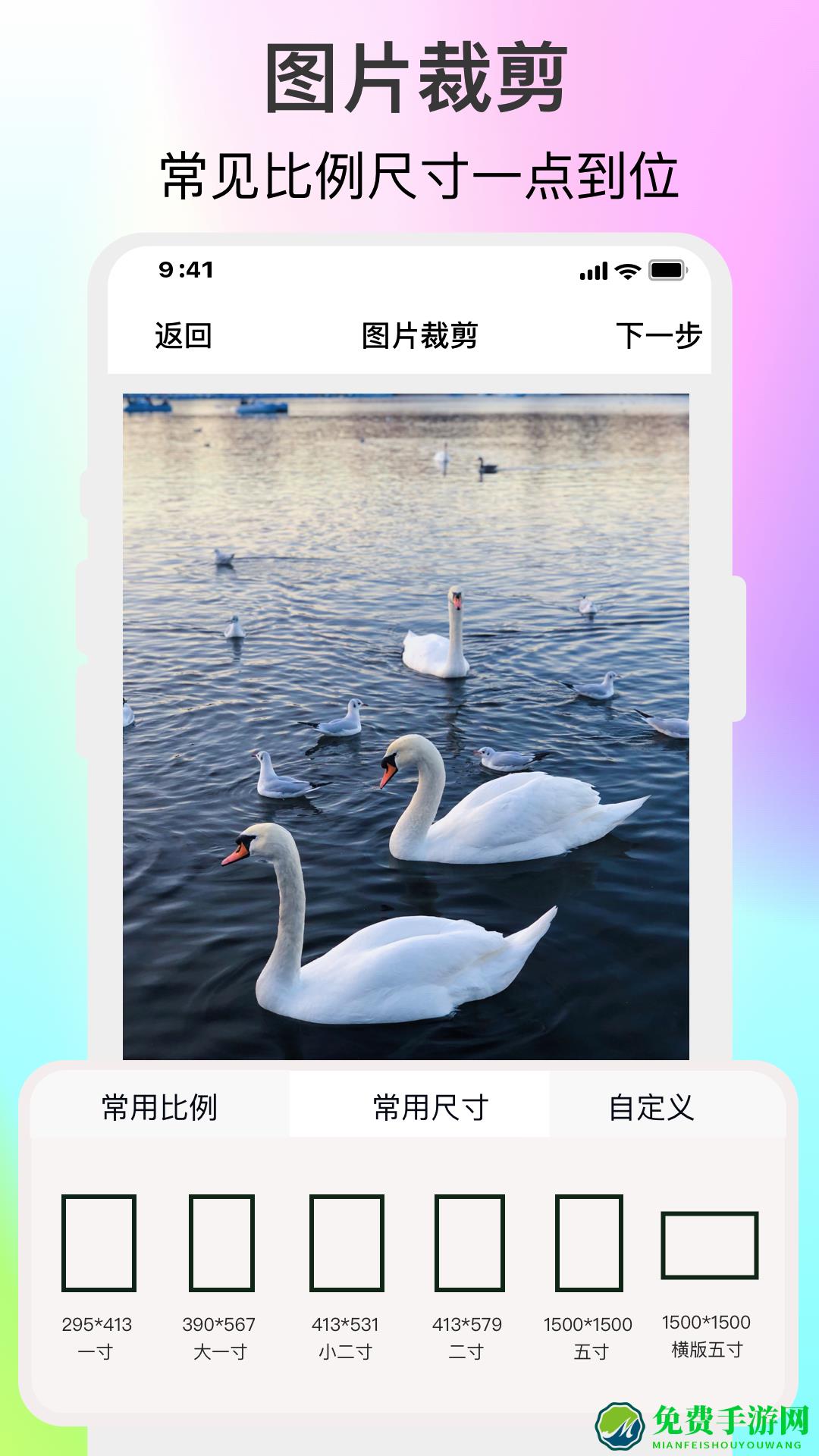The width and height of the screenshot is (819, 1456).
Task: Switch to the 自定义 tab
Action: click(654, 1106)
